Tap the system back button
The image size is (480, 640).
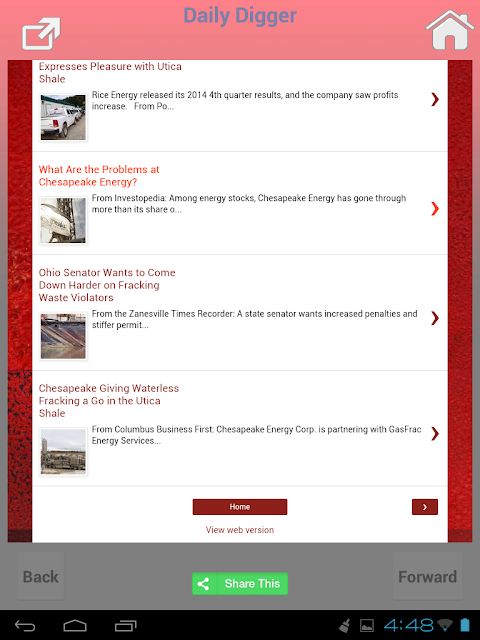click(x=25, y=625)
